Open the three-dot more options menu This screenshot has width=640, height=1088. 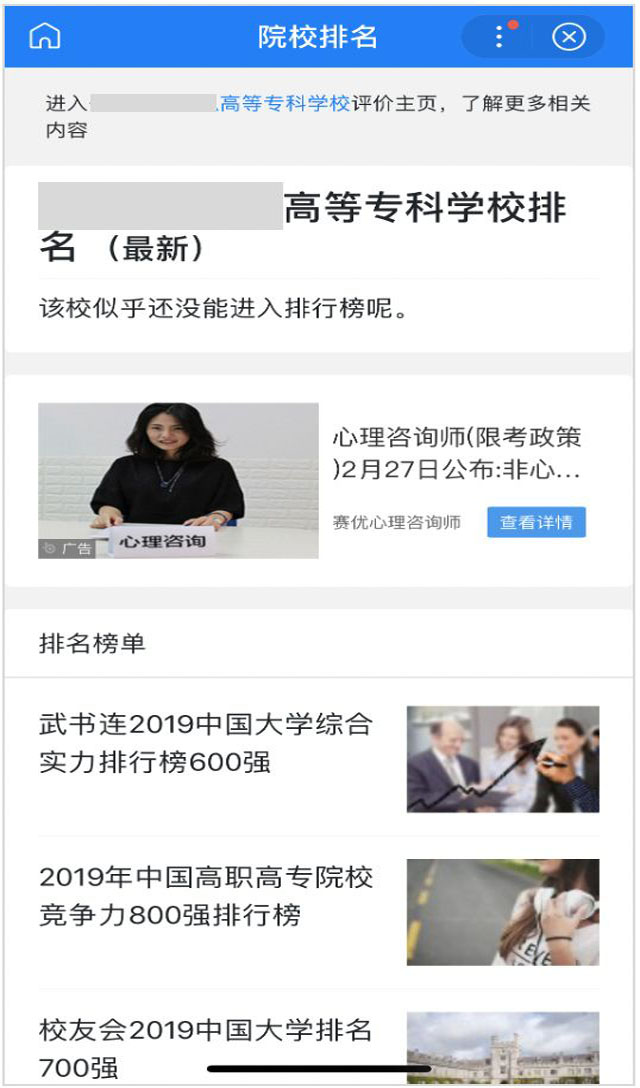[x=500, y=37]
